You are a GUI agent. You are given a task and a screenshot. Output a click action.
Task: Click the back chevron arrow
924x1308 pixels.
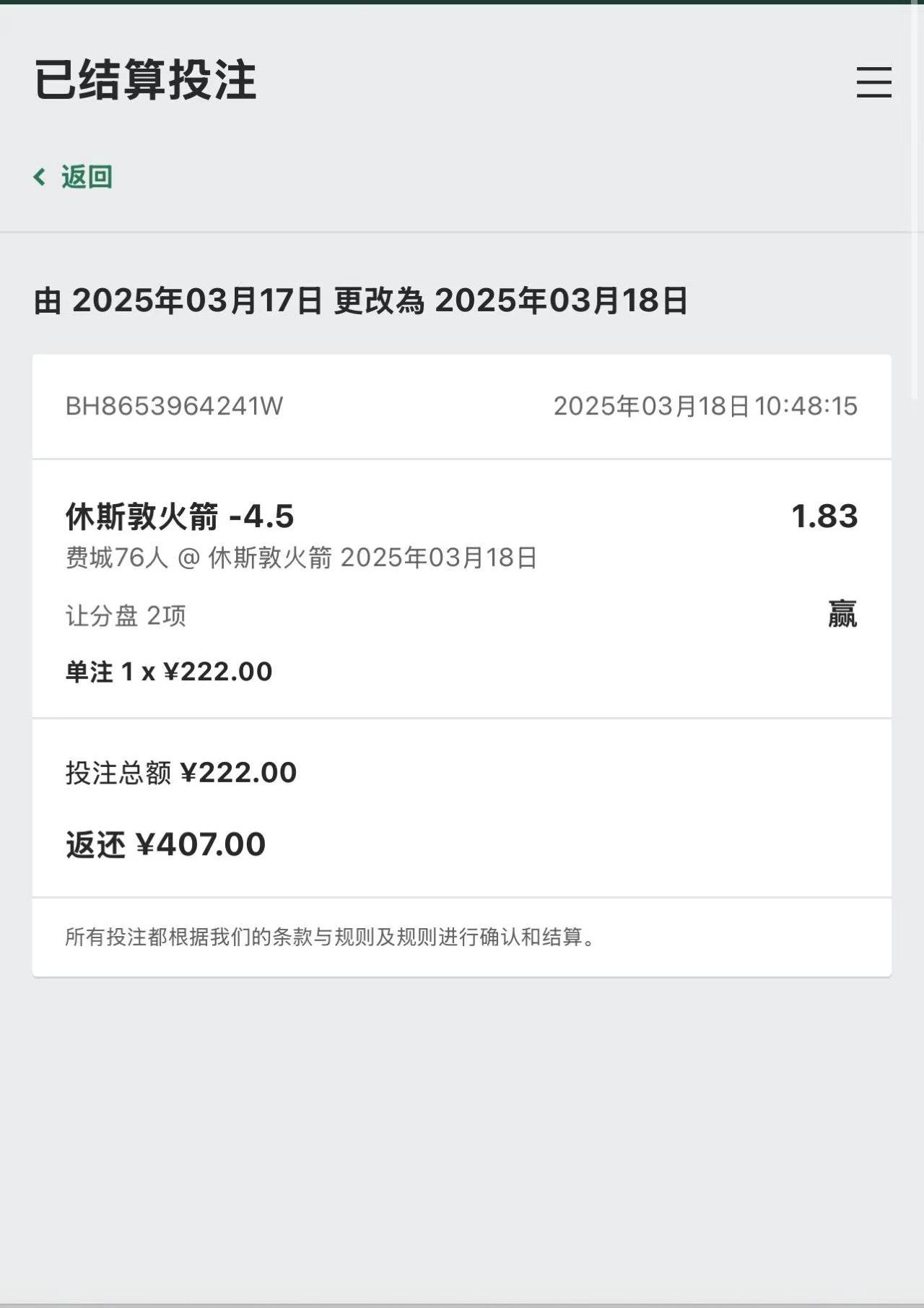point(40,176)
